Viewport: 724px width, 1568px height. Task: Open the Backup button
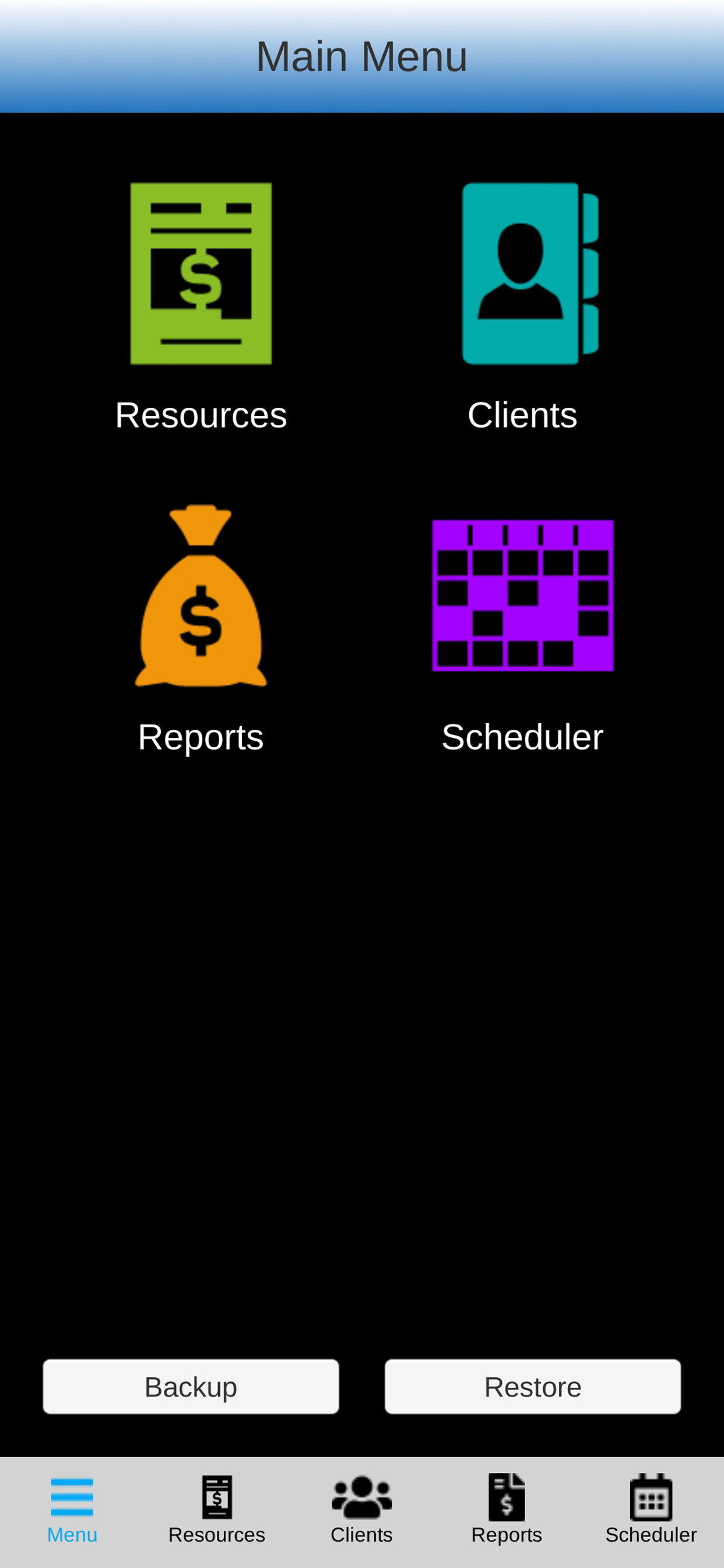pos(191,1387)
